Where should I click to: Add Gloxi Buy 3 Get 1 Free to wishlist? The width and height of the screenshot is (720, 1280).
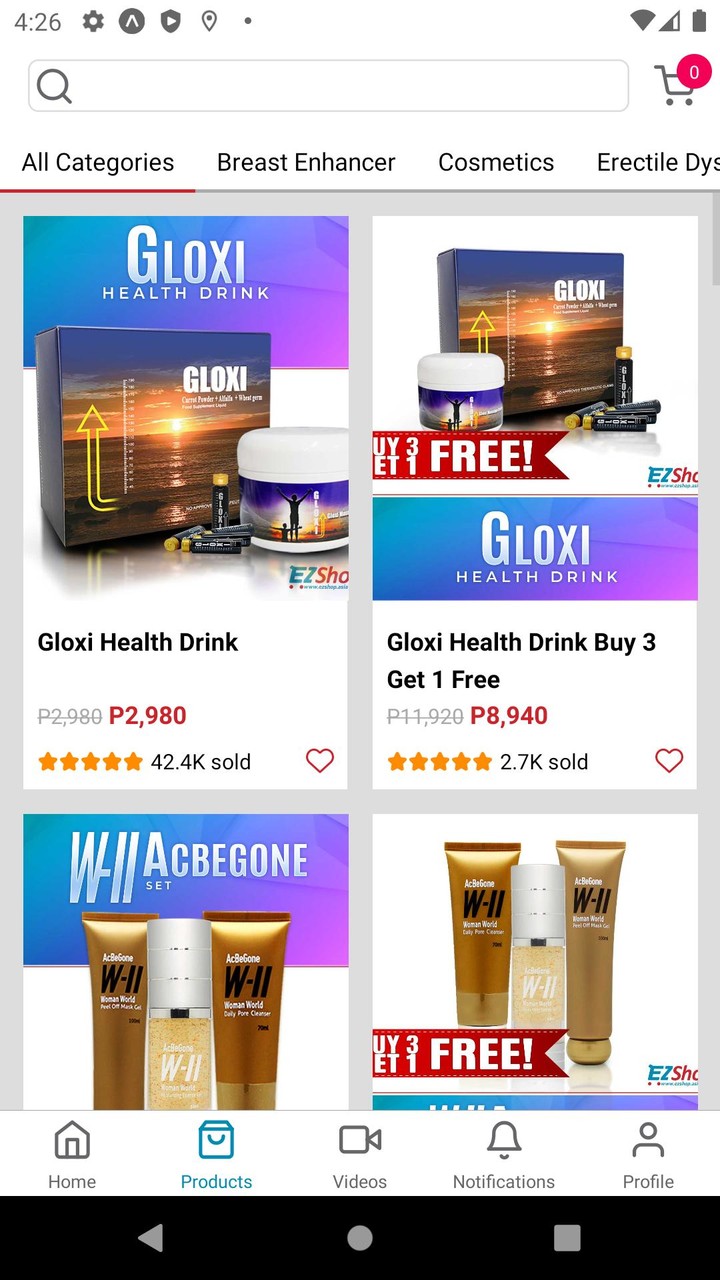coord(669,761)
